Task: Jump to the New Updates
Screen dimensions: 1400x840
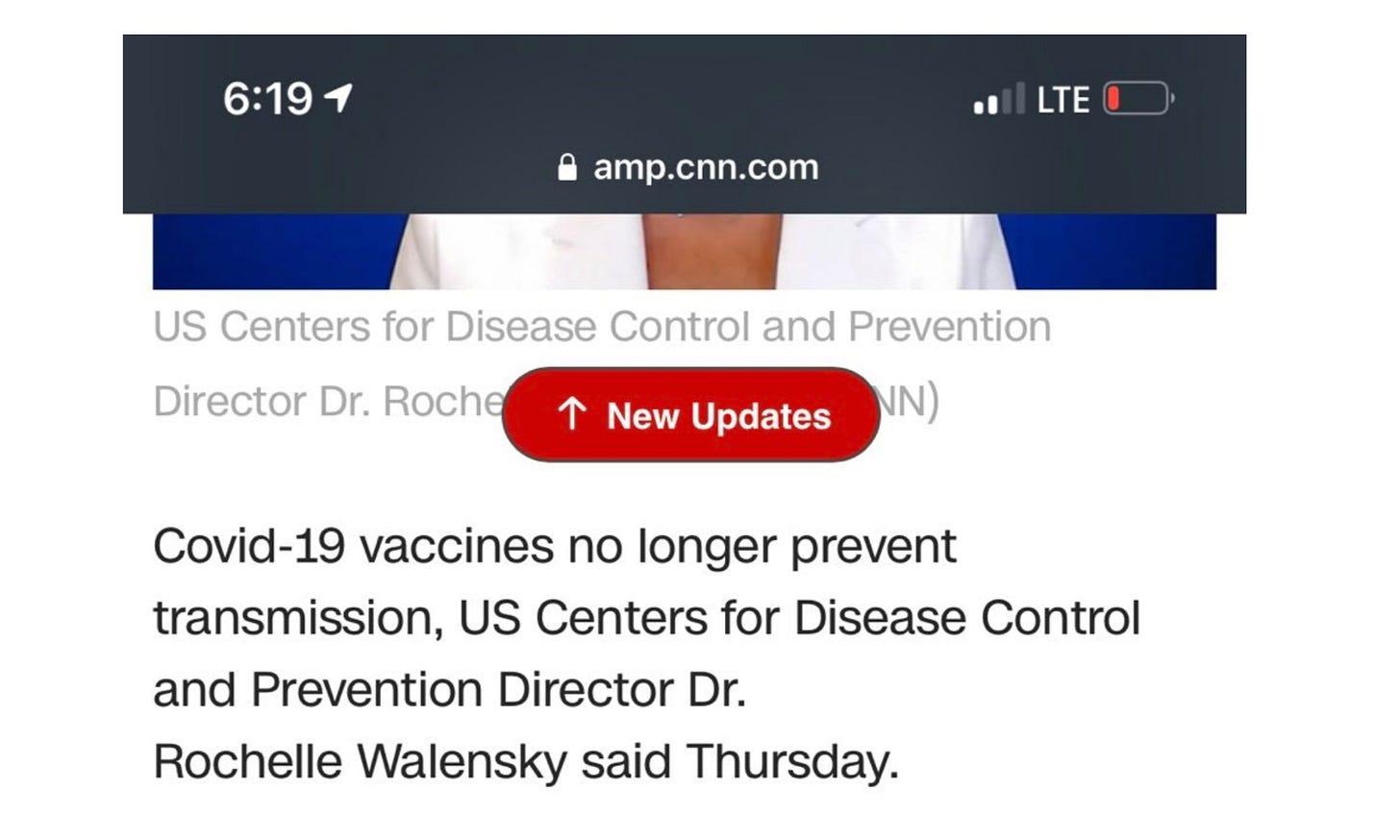Action: [x=690, y=415]
